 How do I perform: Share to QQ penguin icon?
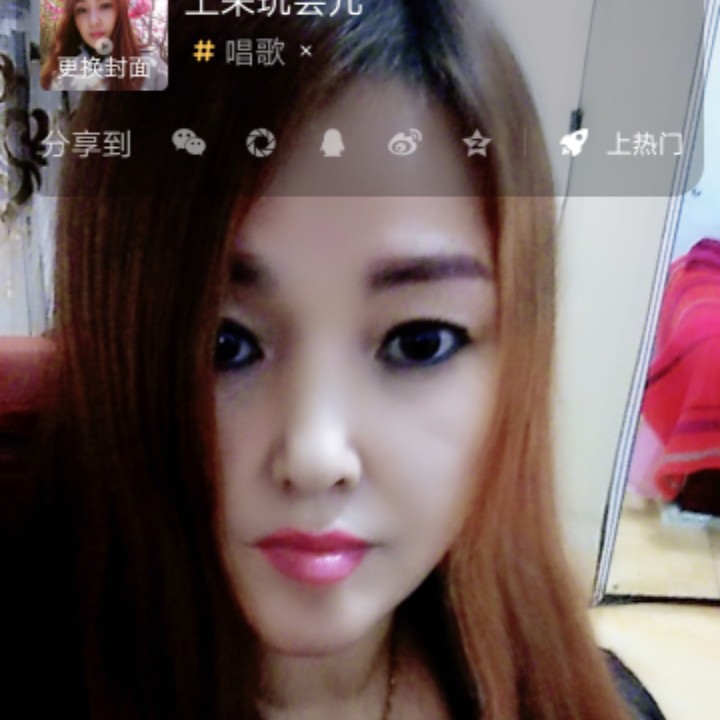(x=332, y=144)
